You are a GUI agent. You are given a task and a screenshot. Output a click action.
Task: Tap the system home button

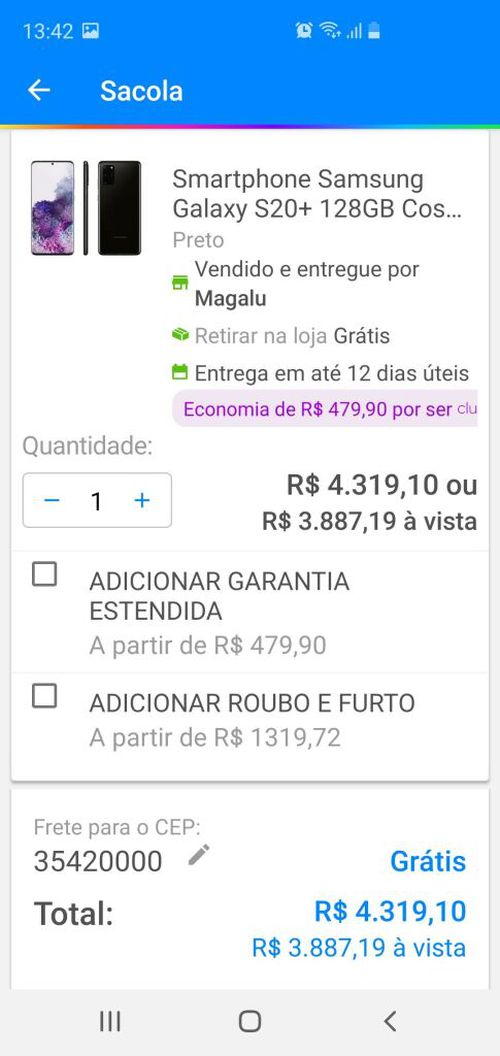pos(250,1021)
